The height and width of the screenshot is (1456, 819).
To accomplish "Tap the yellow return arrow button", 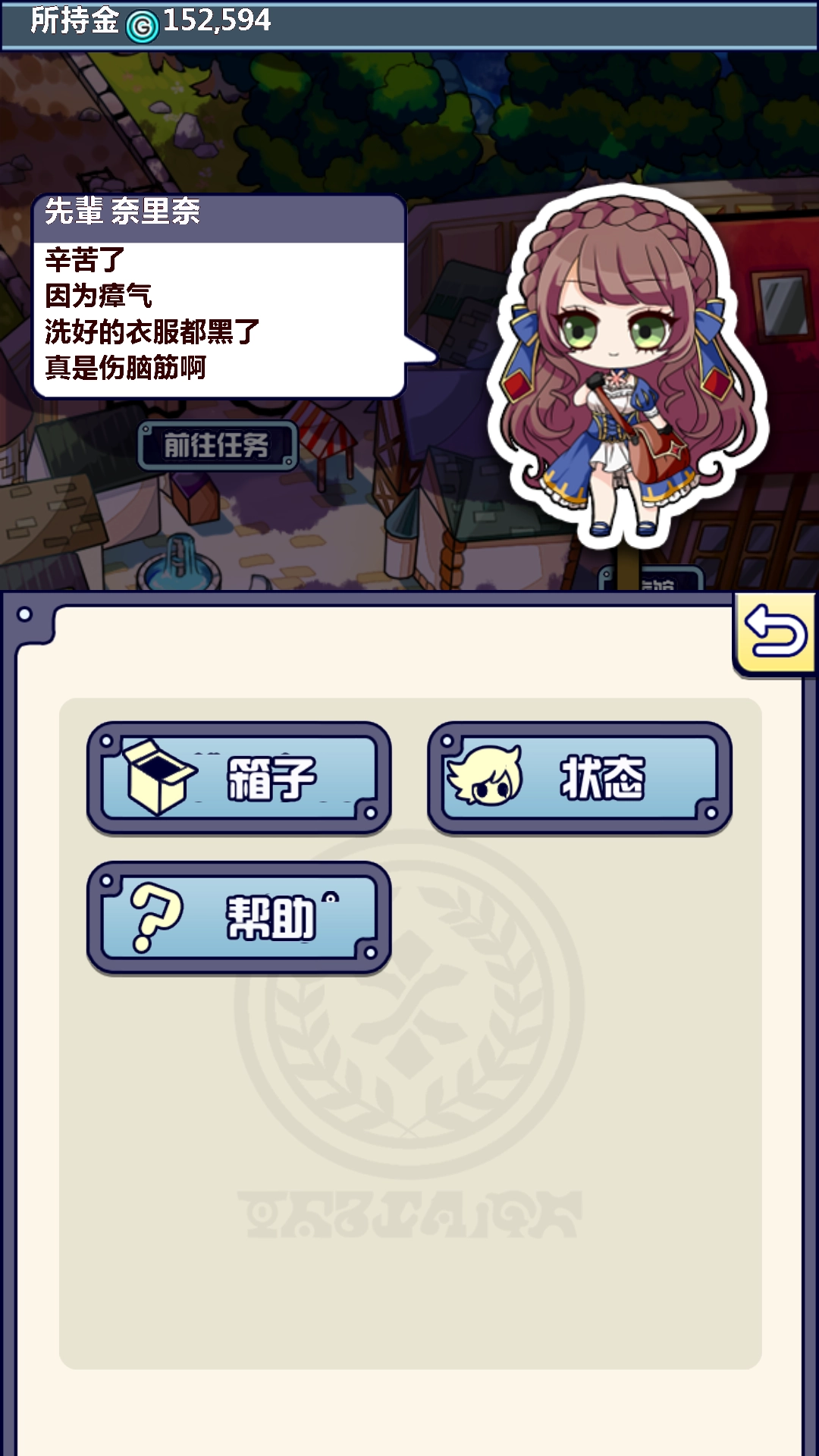I will (774, 634).
